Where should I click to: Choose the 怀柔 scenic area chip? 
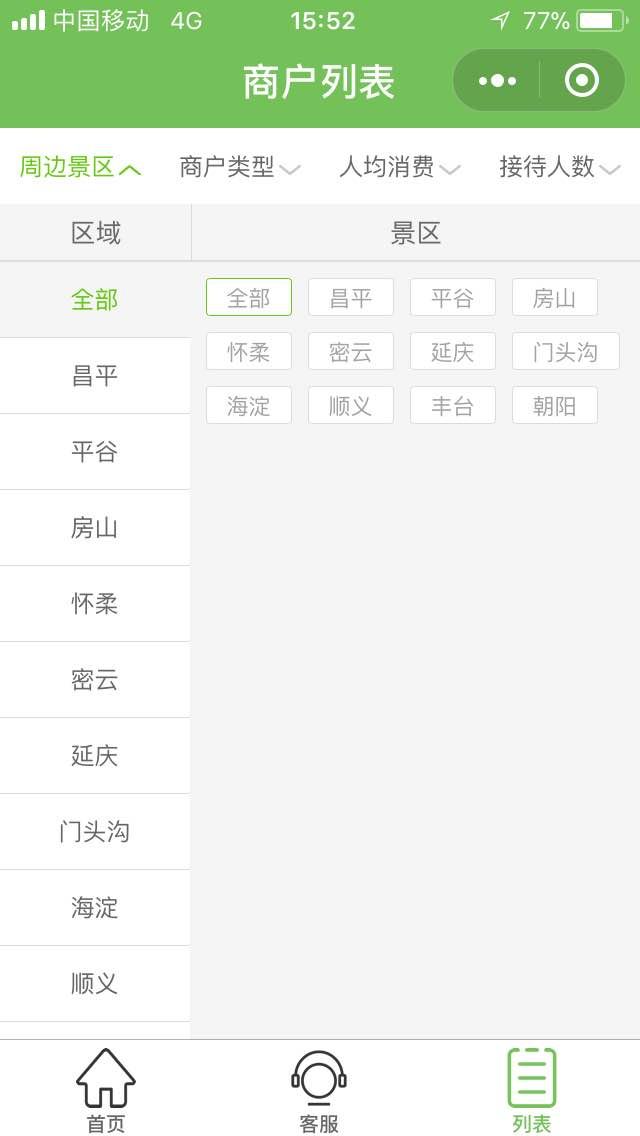coord(249,351)
